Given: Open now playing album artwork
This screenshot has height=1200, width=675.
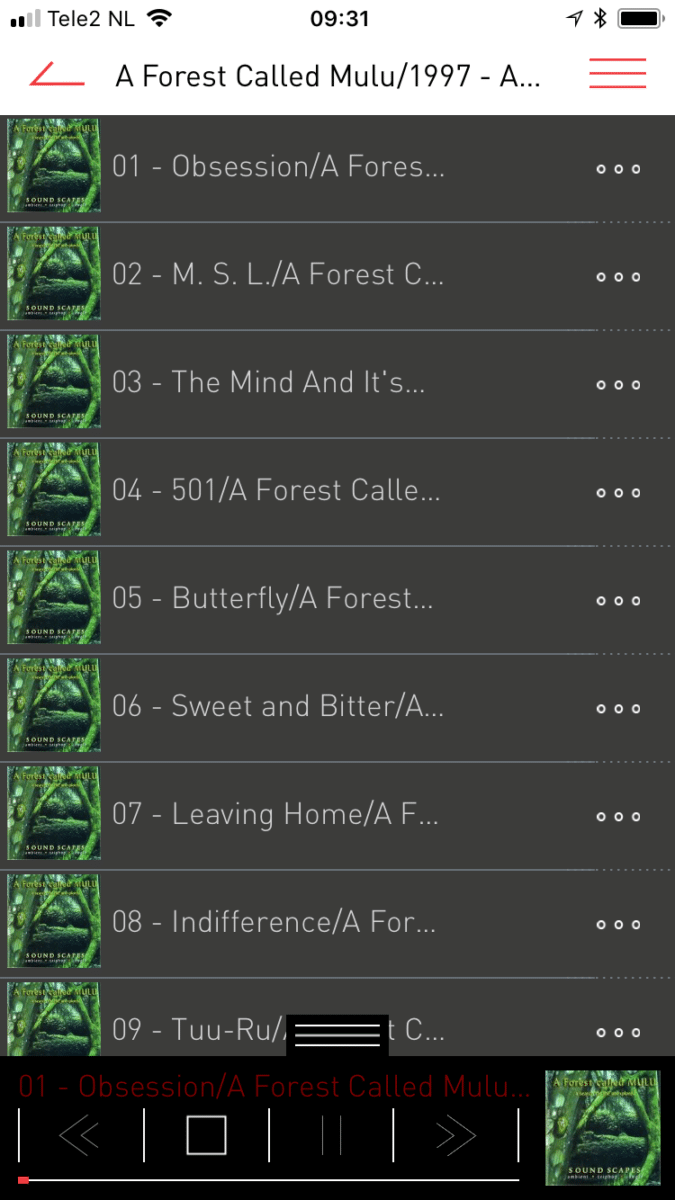Looking at the screenshot, I should 603,1128.
